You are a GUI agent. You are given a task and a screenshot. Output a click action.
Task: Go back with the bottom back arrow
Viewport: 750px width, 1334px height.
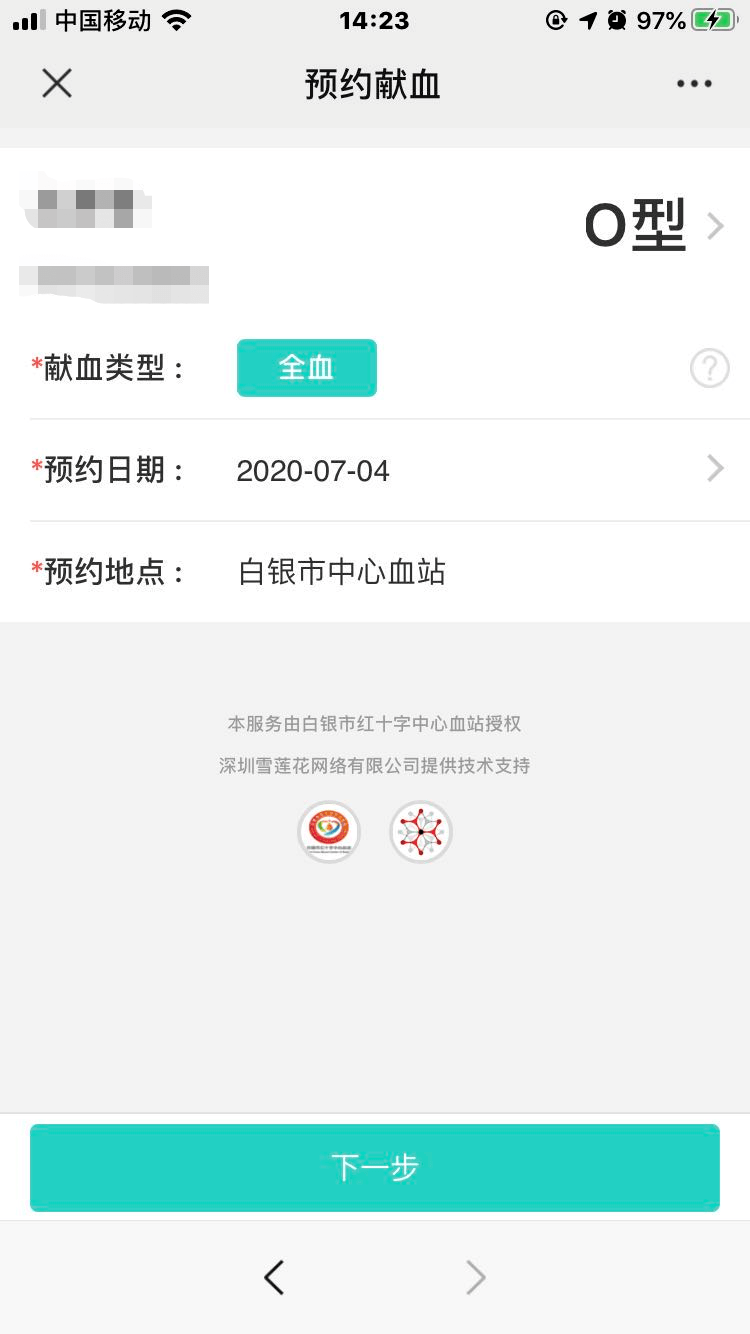pyautogui.click(x=274, y=1277)
